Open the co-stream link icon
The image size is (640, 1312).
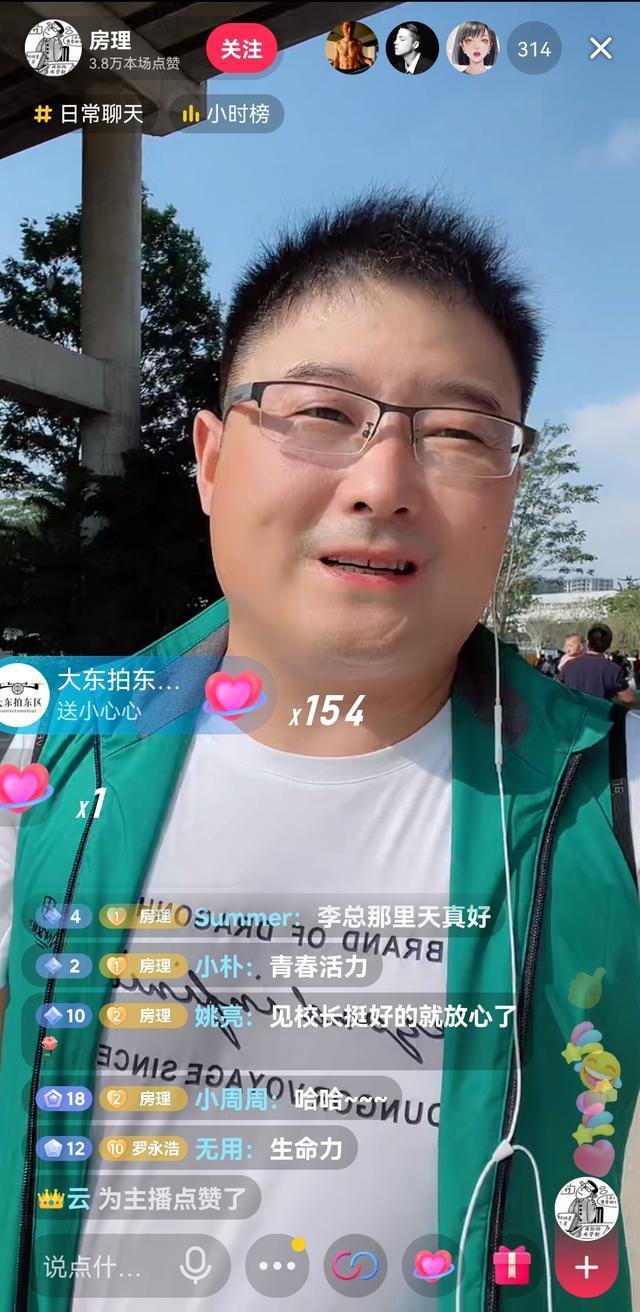point(355,1266)
